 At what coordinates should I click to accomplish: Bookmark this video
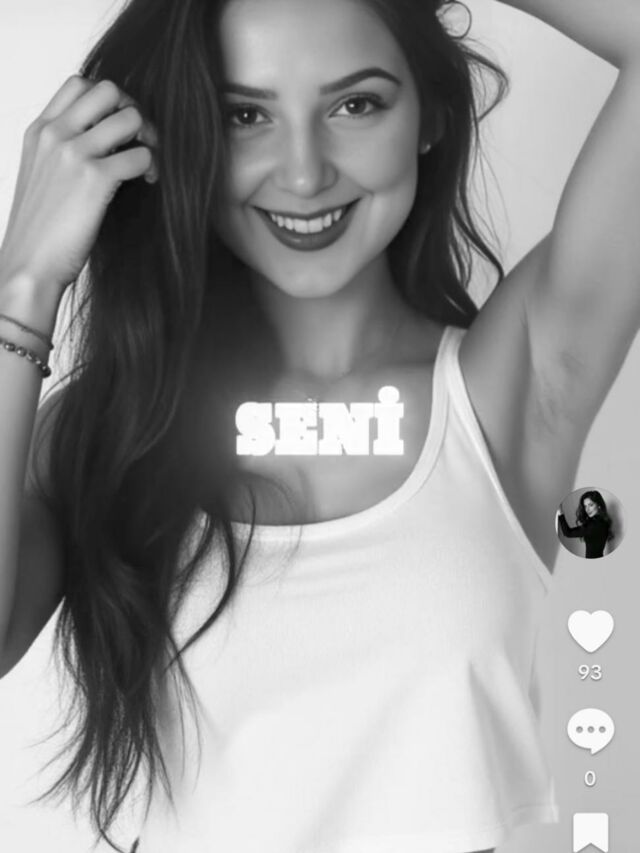coord(590,833)
